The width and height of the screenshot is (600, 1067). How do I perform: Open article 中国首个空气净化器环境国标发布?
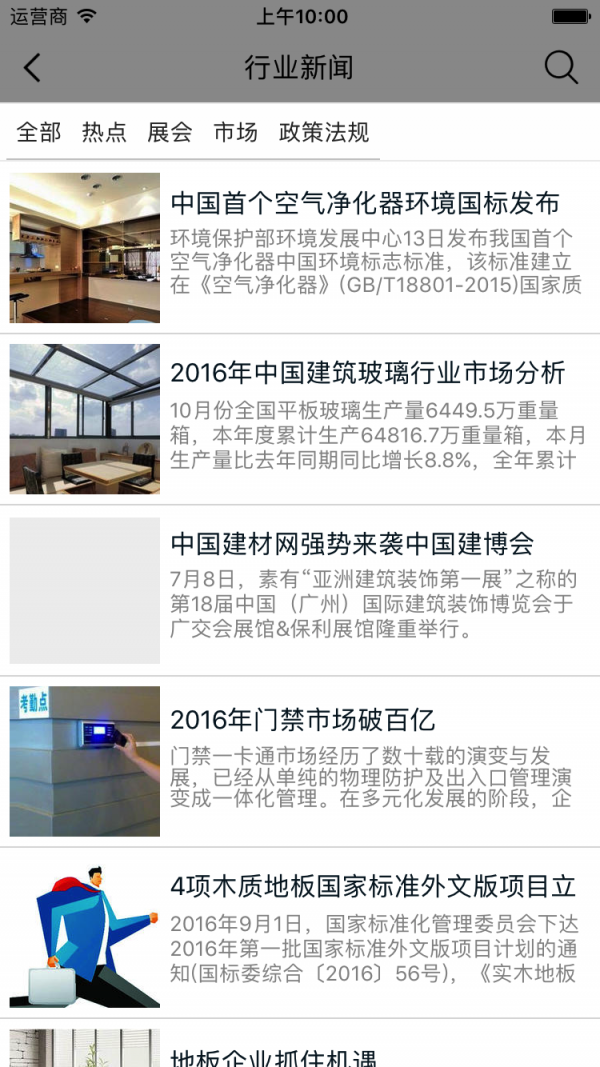coord(300,248)
